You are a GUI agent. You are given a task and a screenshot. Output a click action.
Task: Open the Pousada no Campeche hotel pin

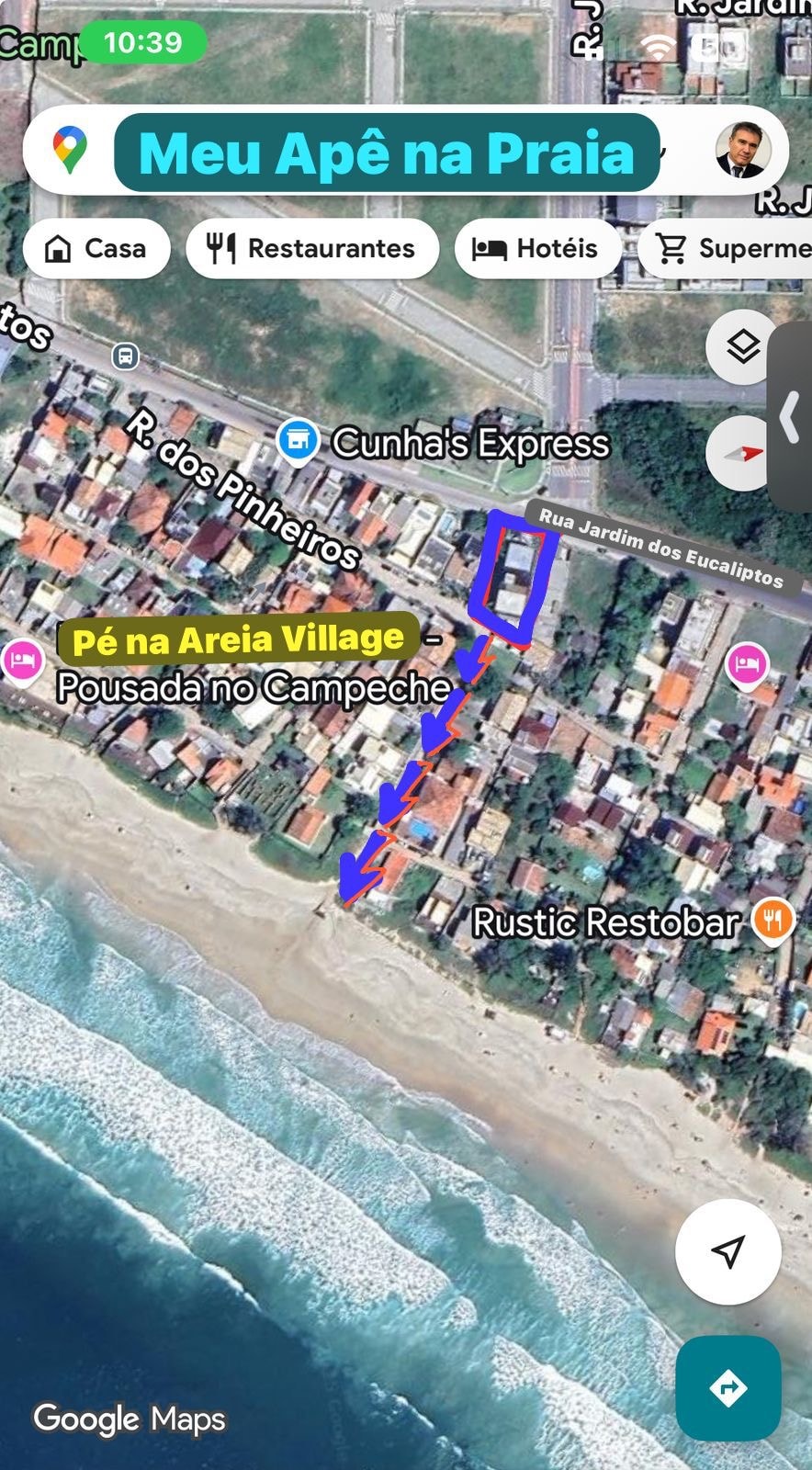pyautogui.click(x=22, y=661)
